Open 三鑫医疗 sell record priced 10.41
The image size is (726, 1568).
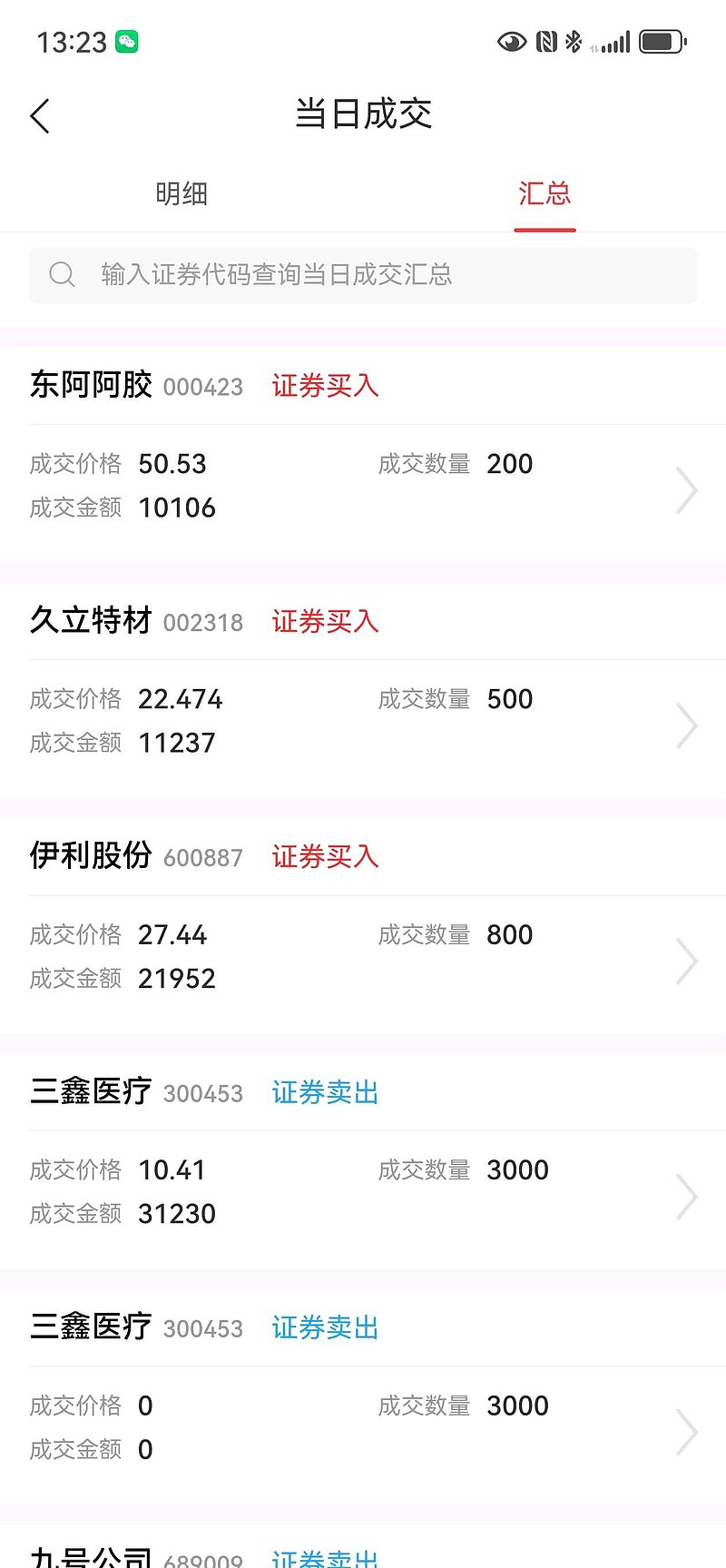click(x=363, y=1160)
